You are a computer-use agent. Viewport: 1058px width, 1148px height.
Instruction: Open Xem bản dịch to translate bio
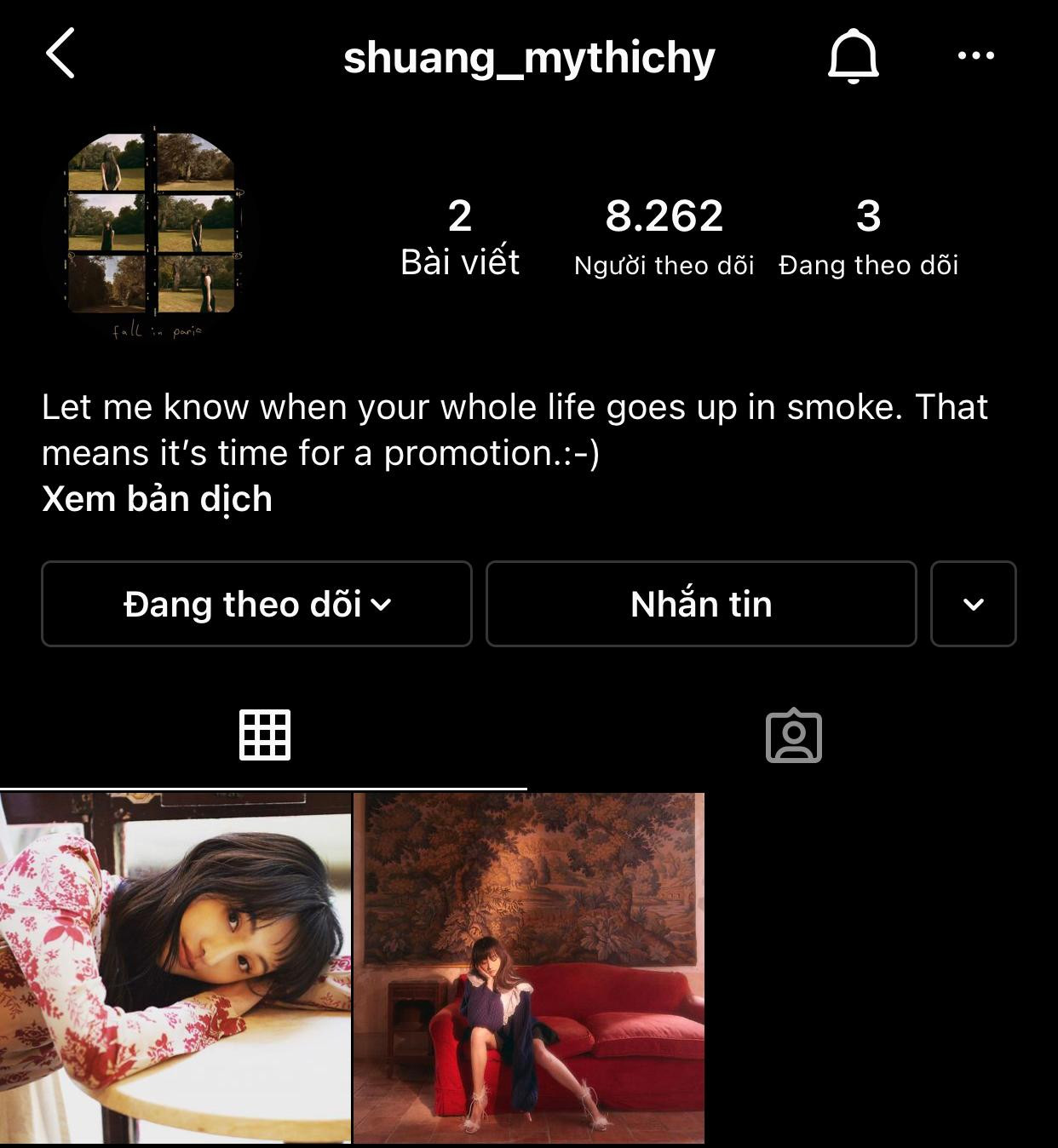(156, 499)
